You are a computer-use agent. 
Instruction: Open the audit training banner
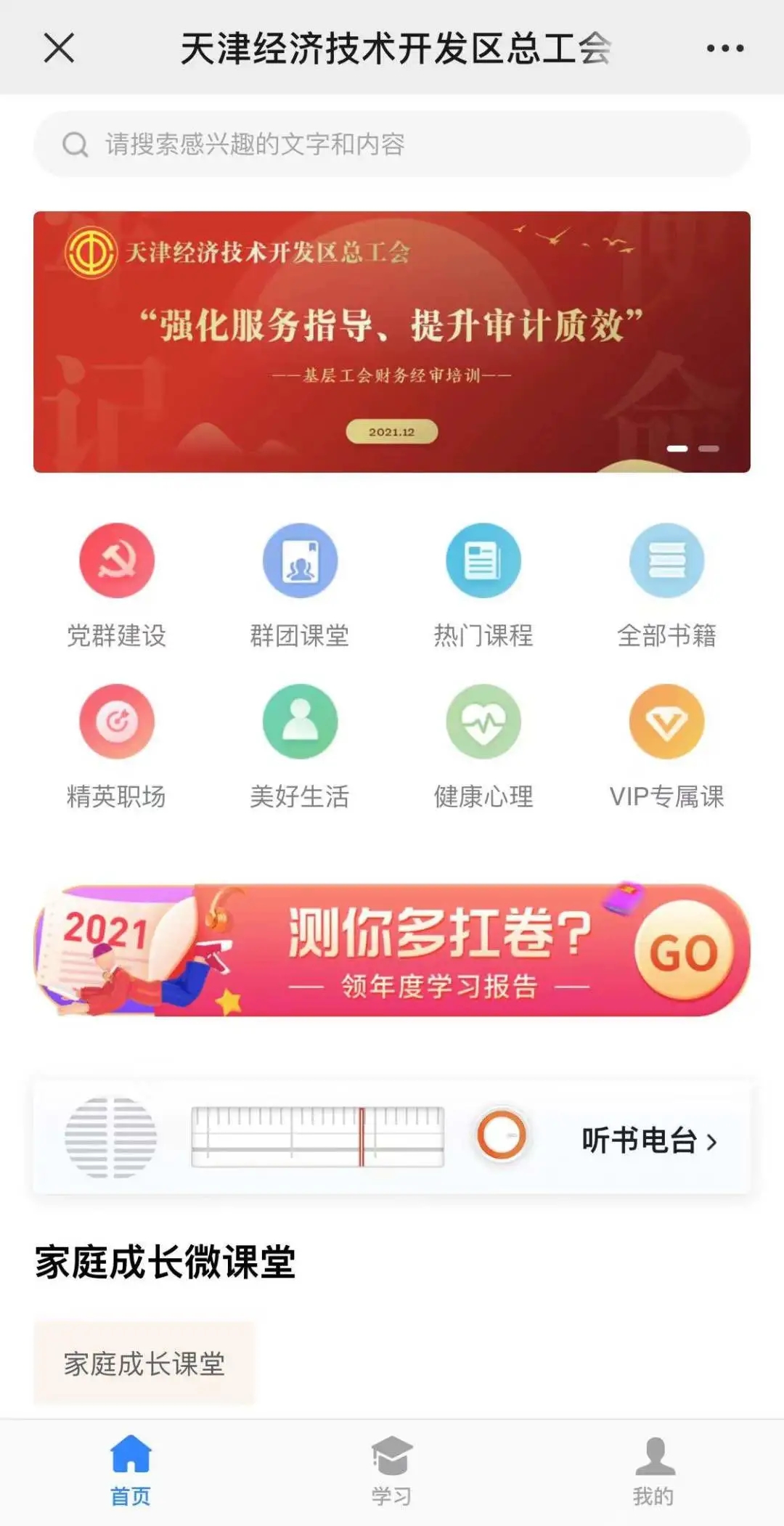pos(392,342)
